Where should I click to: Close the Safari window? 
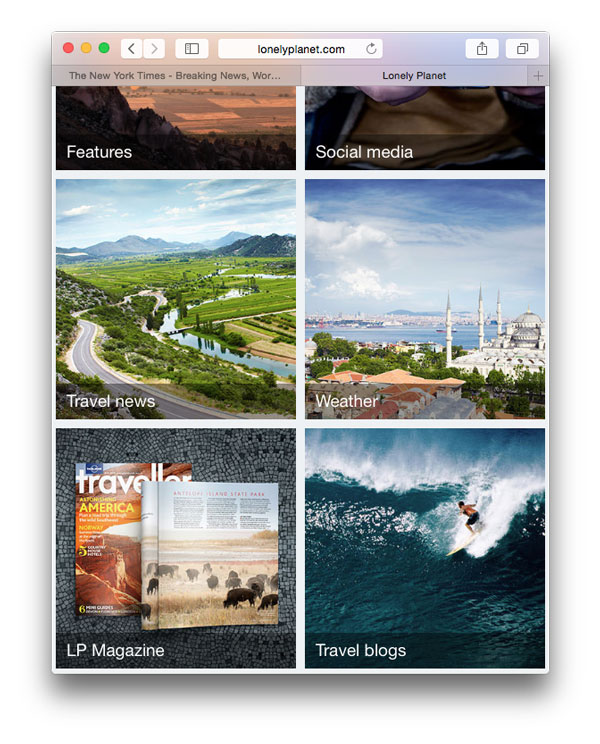[68, 48]
